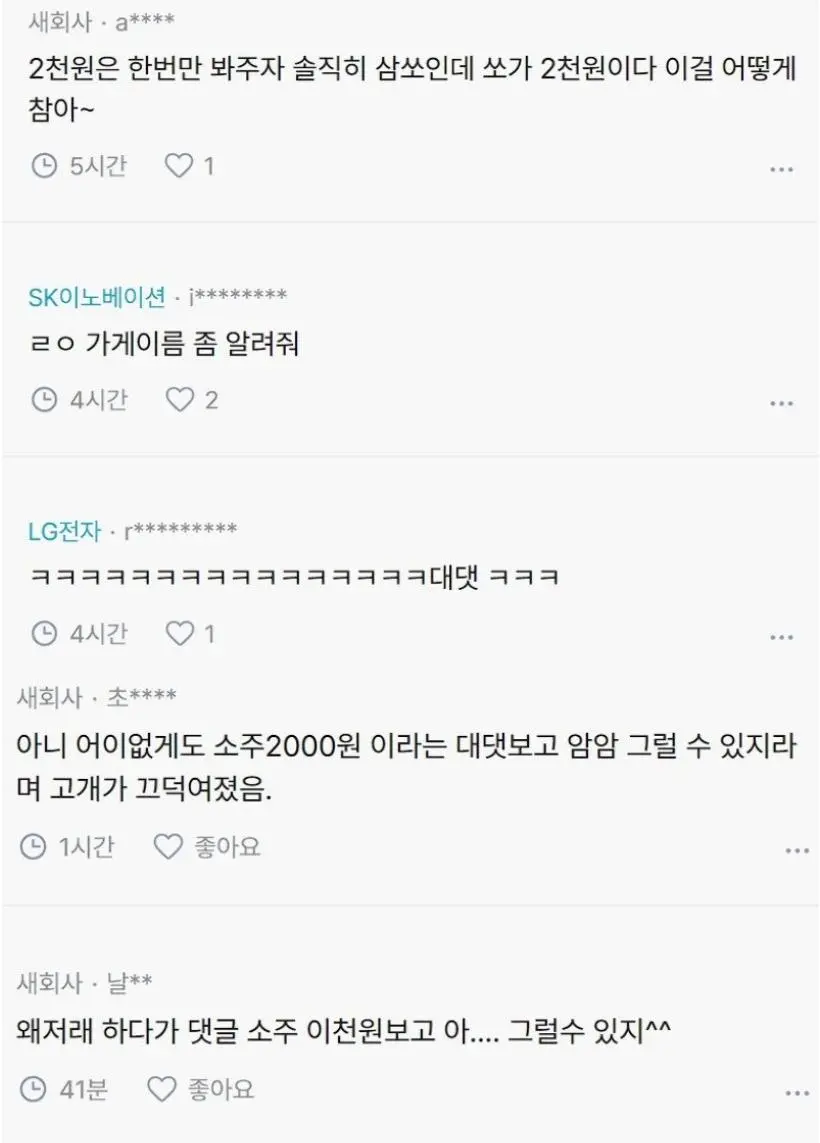This screenshot has width=820, height=1143.
Task: Open the overflow menu for a****'s comment
Action: tap(781, 170)
